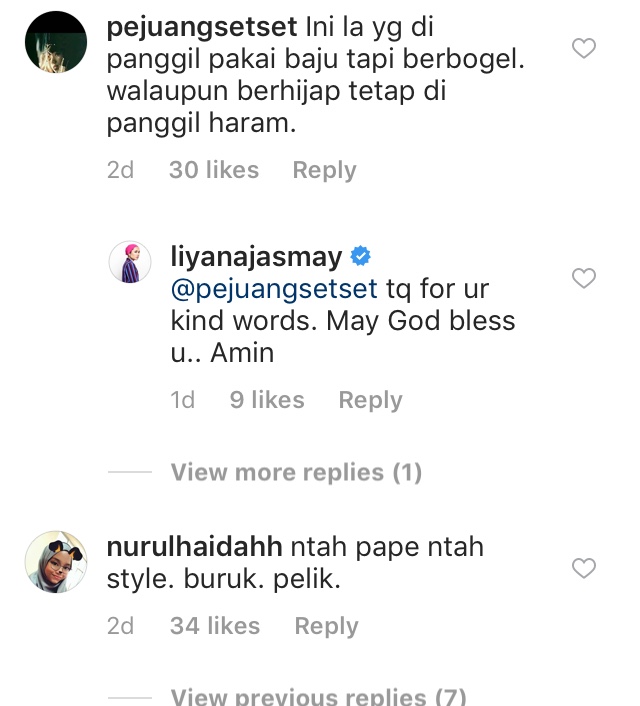Expand View previous replies (7)

(318, 697)
